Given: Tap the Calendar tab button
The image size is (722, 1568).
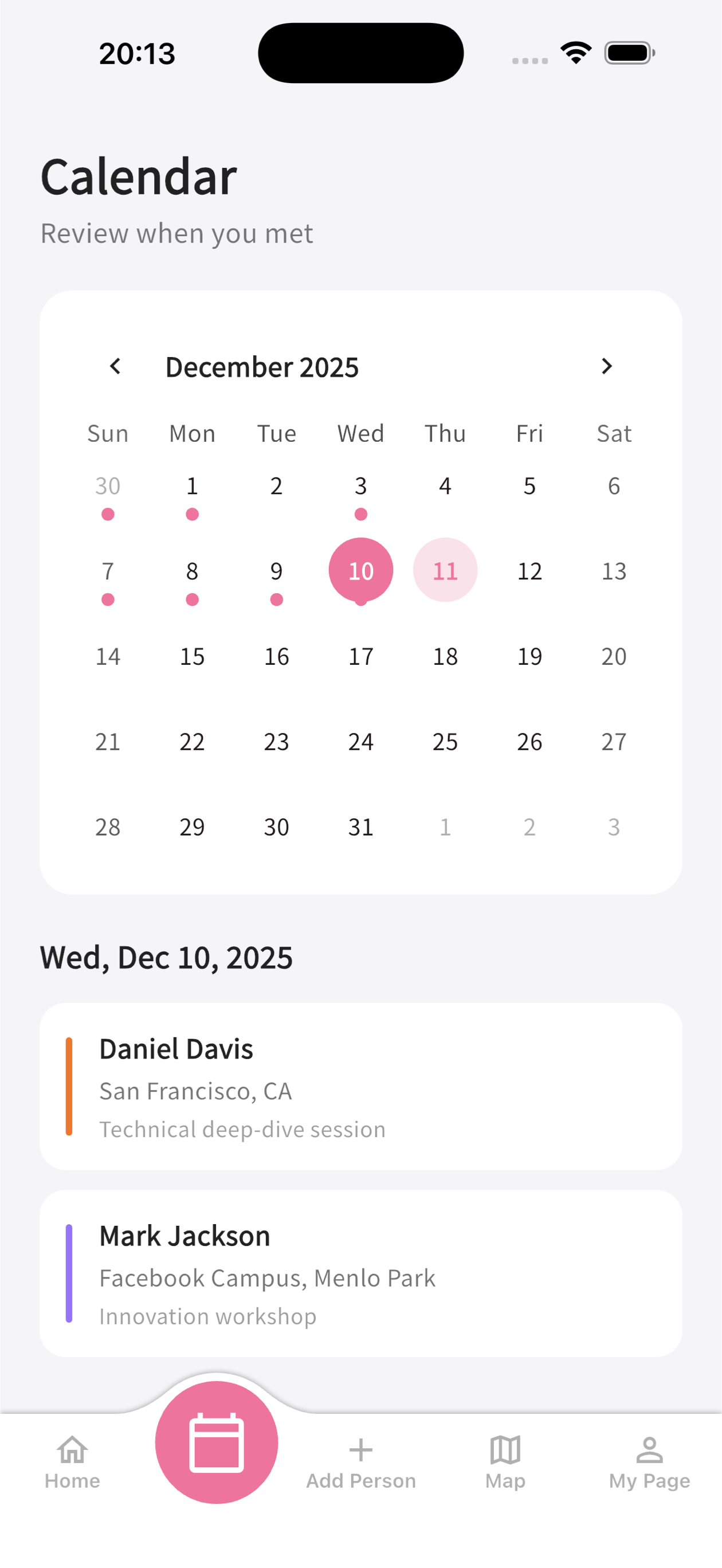Looking at the screenshot, I should click(216, 1442).
